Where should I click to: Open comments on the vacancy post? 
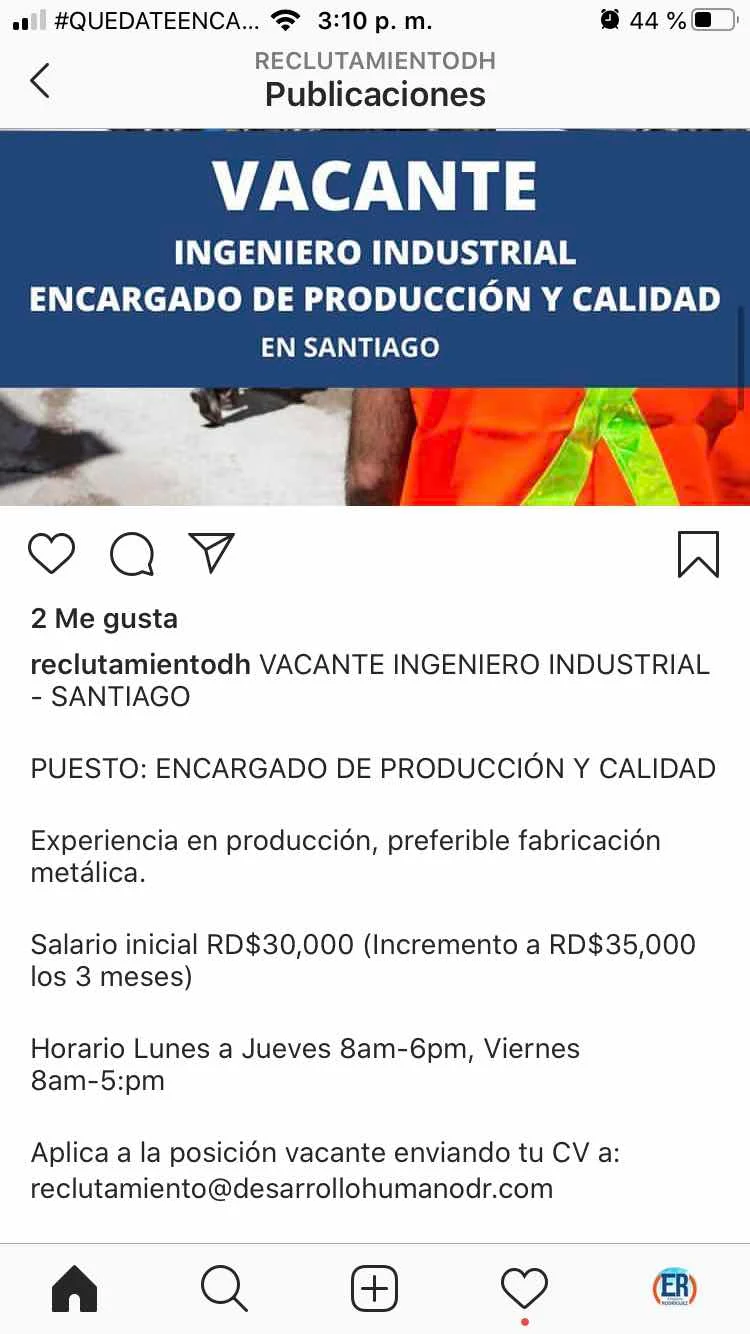tap(131, 553)
